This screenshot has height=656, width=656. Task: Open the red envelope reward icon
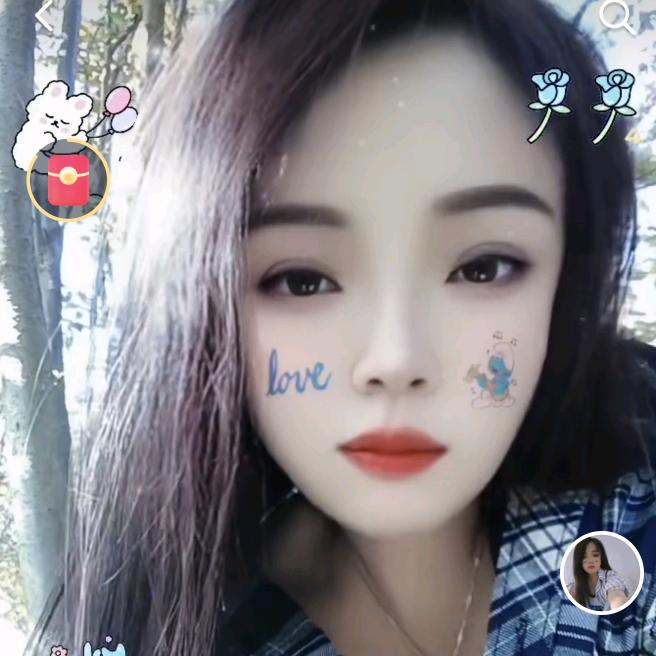tap(68, 180)
